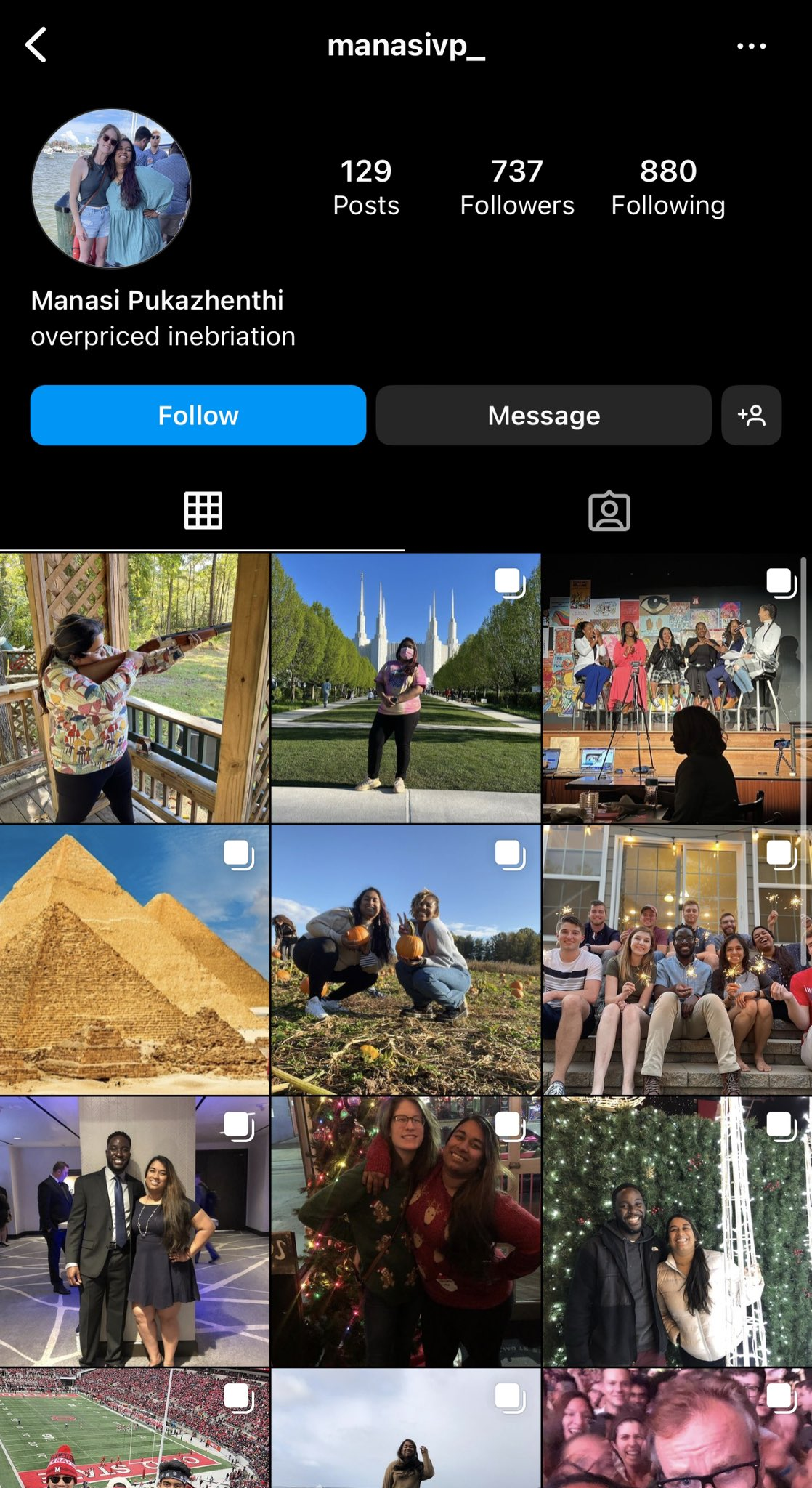812x1488 pixels.
Task: Go back using the top arrow
Action: [36, 45]
